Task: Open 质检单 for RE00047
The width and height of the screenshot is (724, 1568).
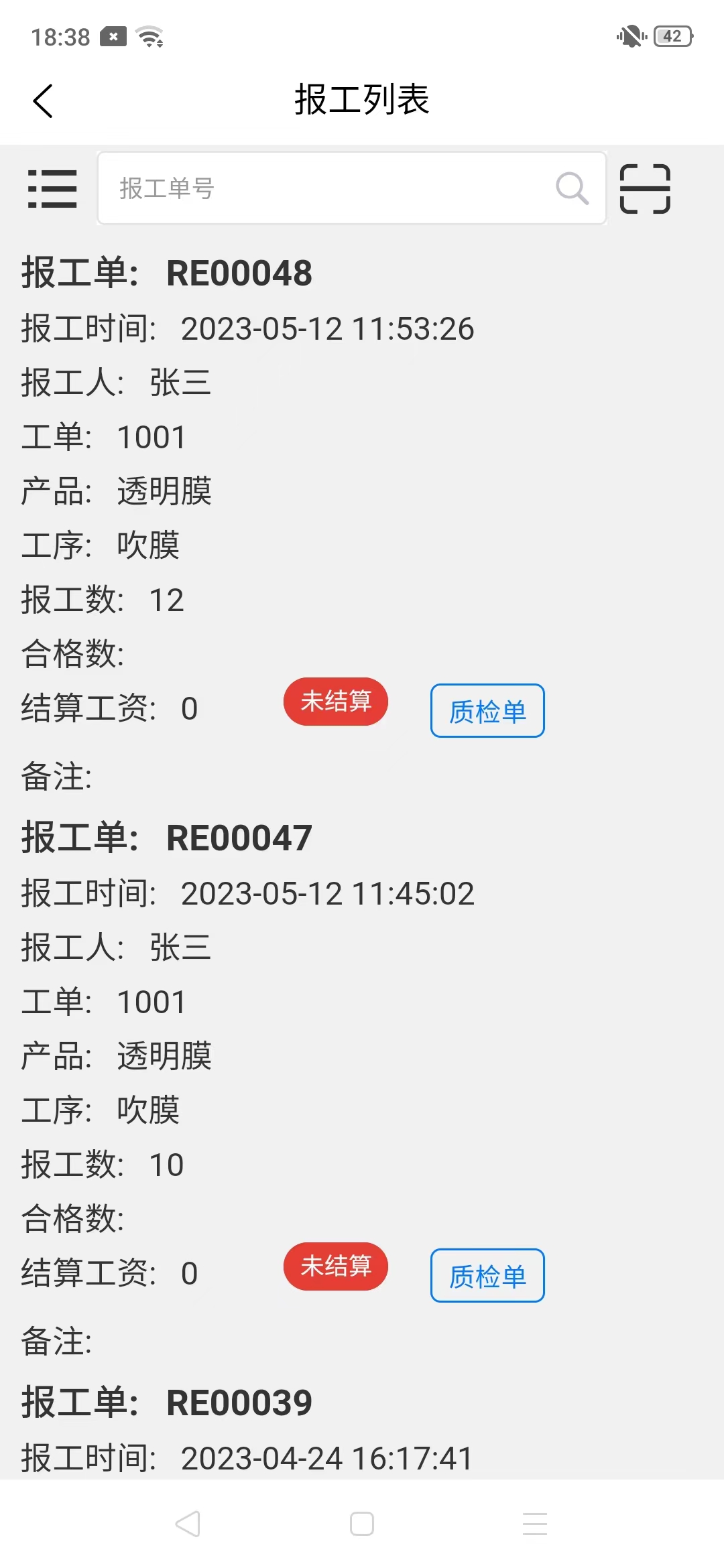Action: (487, 1276)
